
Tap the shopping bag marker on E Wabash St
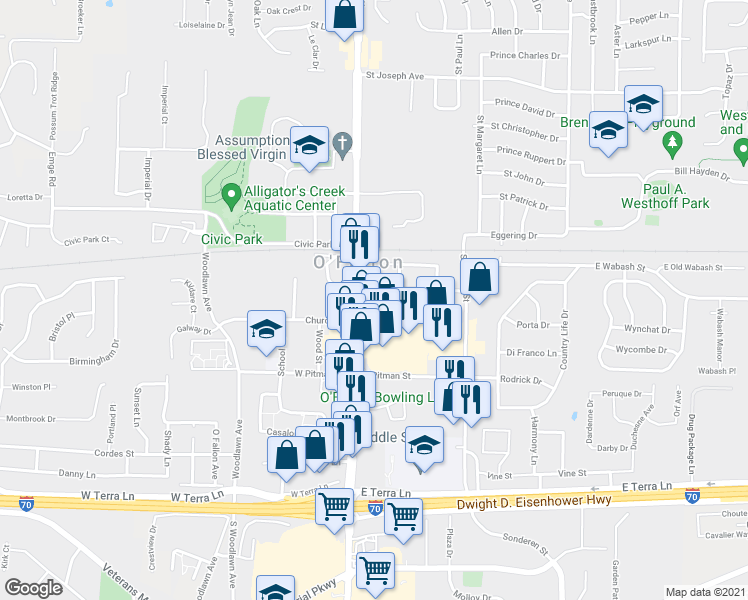pos(480,277)
